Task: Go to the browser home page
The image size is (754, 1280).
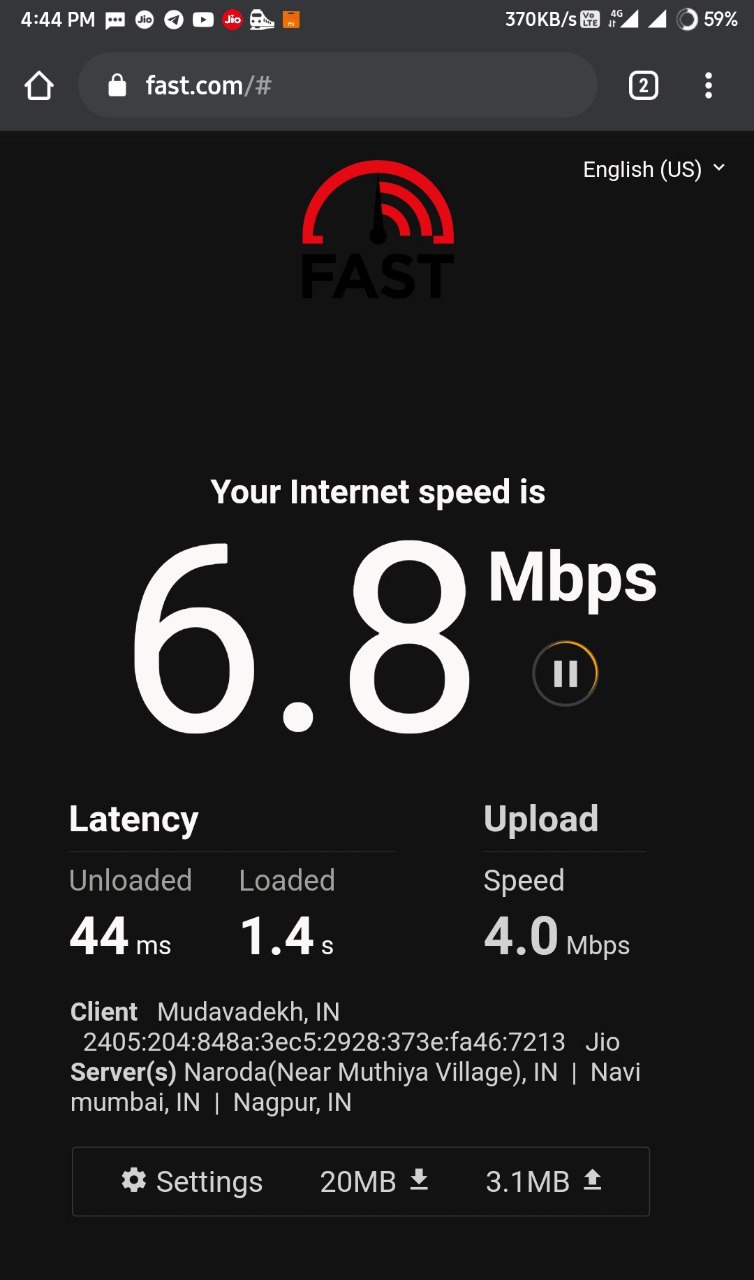Action: pos(39,86)
